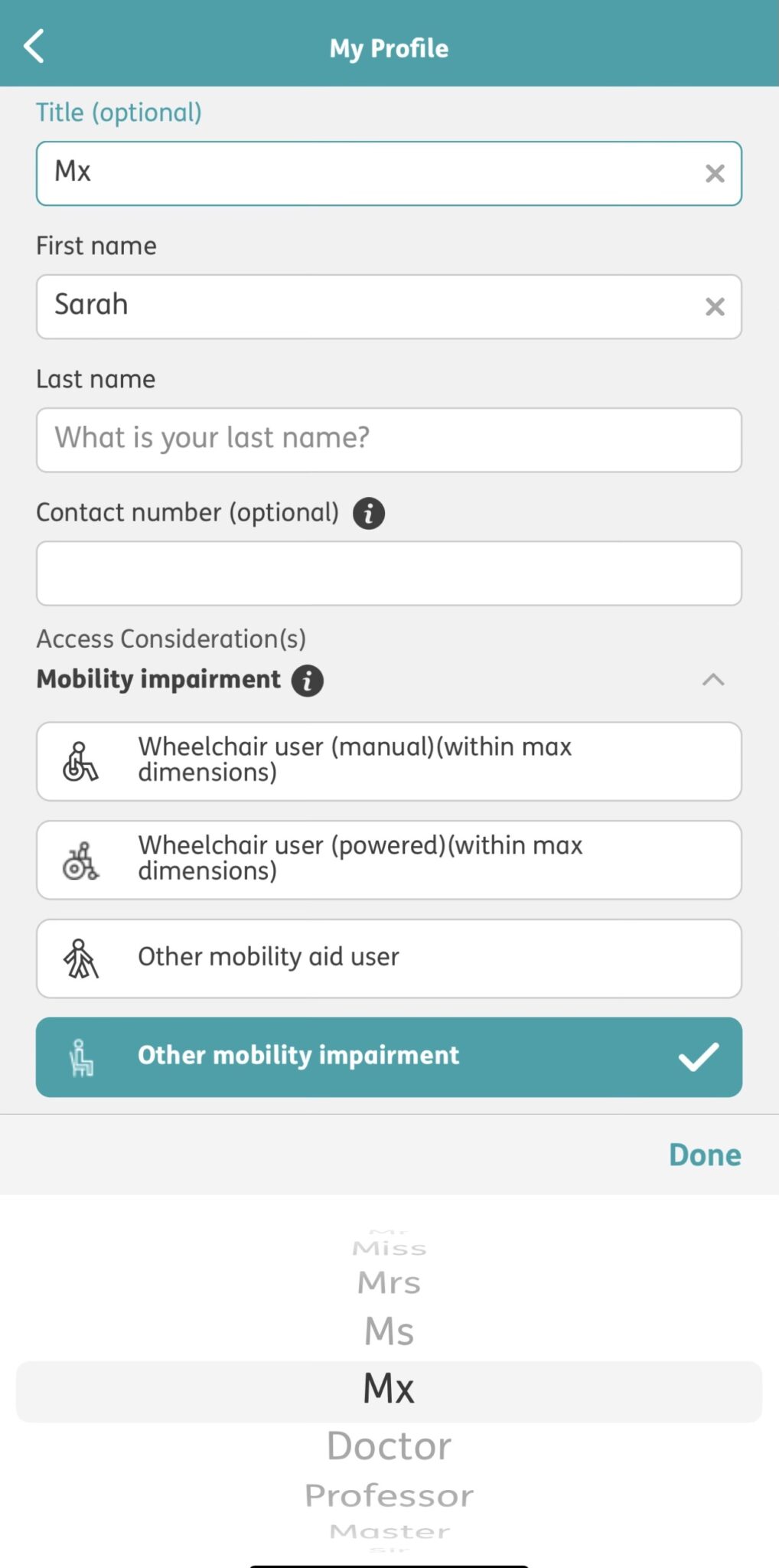Pick Mrs in the title wheel

389,1282
